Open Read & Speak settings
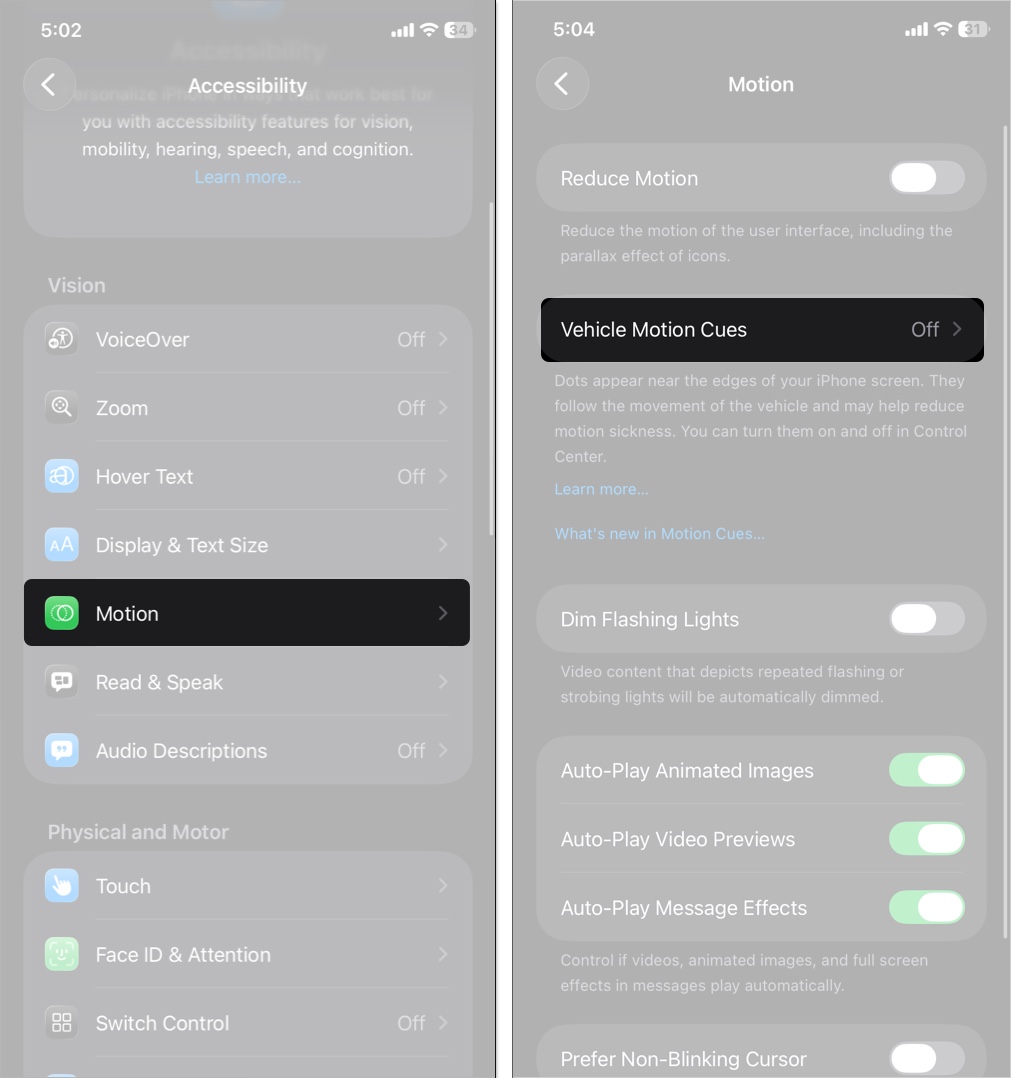The width and height of the screenshot is (1011, 1078). click(x=246, y=682)
